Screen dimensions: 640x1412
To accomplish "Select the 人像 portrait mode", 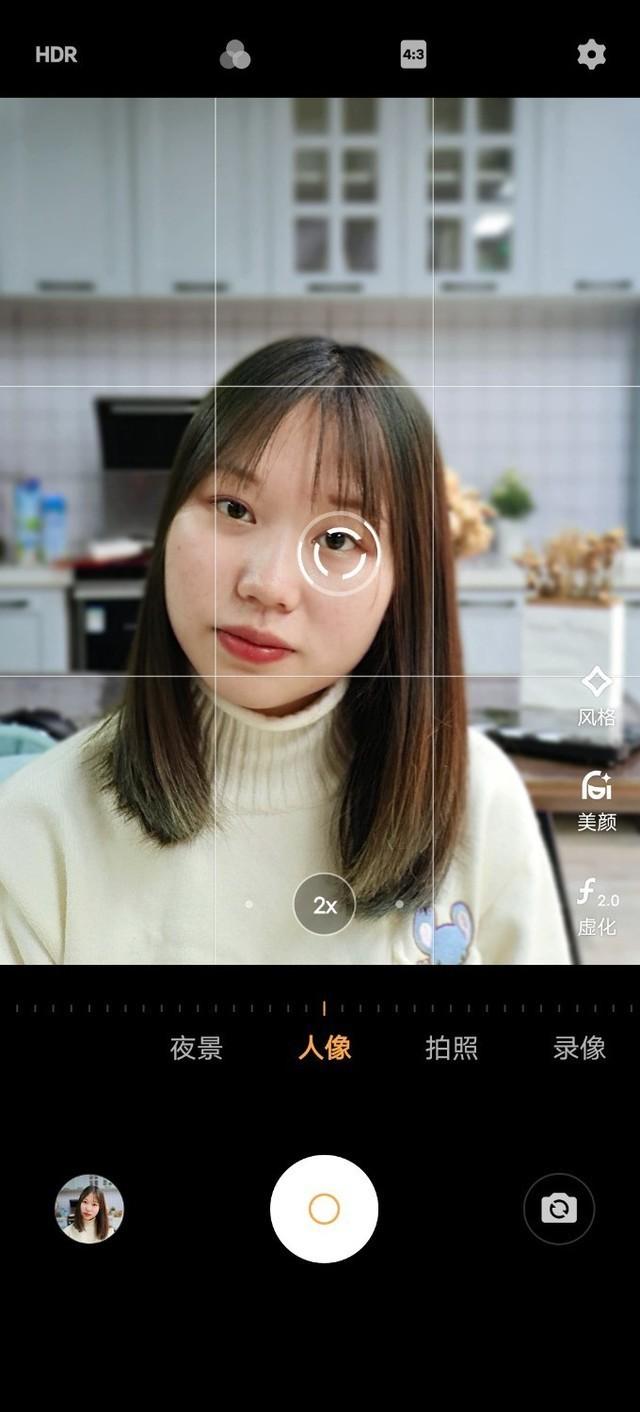I will (x=324, y=1048).
